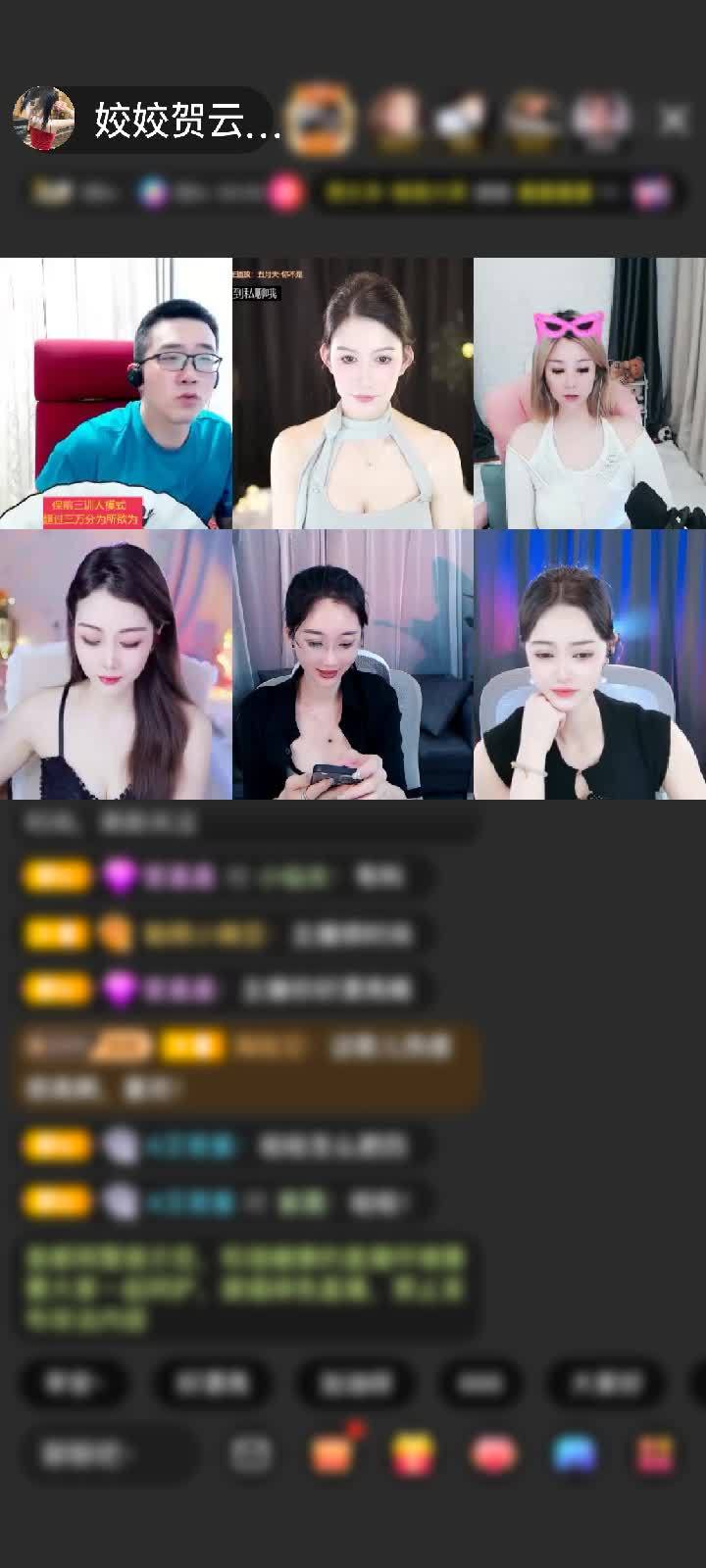Open the comment input box at the bottom

(106, 1454)
